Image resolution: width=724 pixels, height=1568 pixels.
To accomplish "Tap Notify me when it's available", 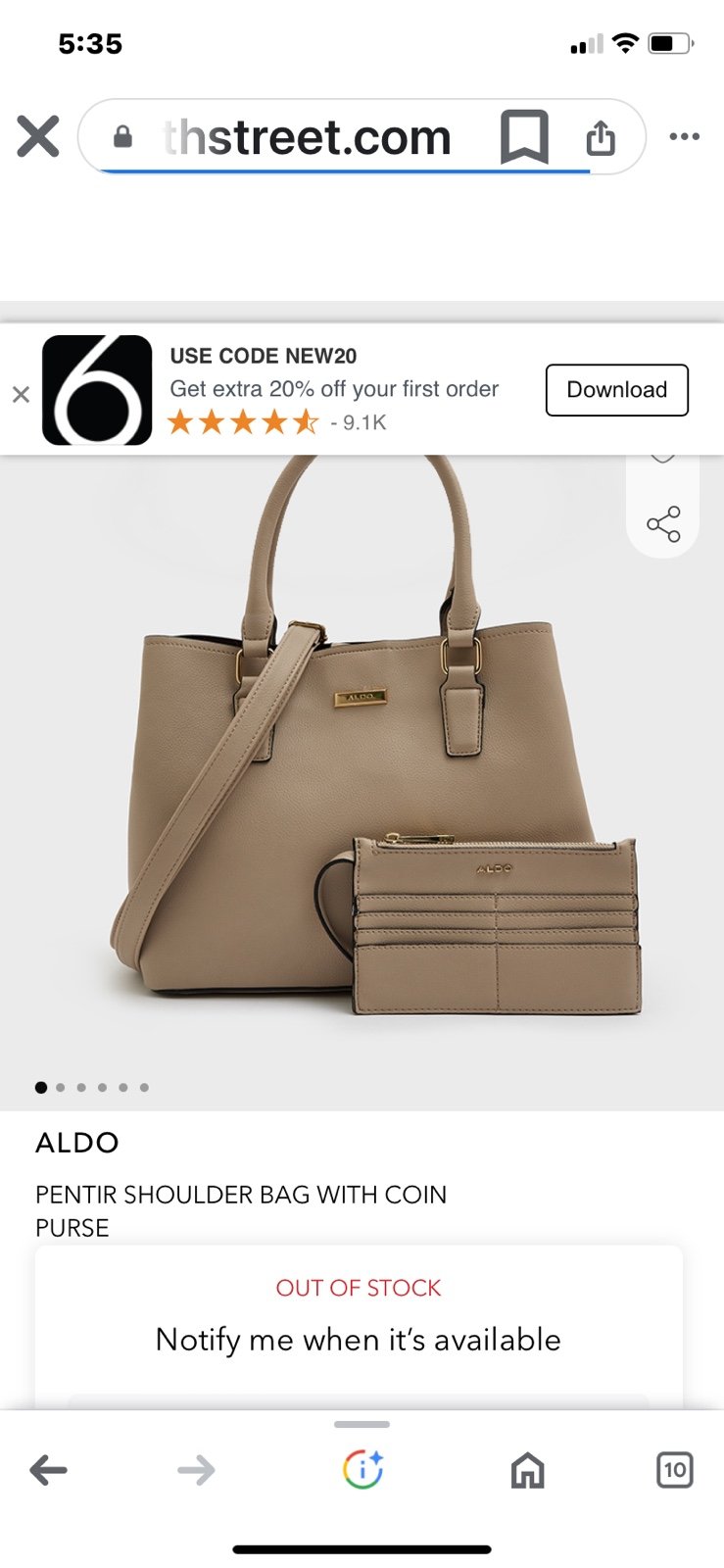I will click(359, 1340).
